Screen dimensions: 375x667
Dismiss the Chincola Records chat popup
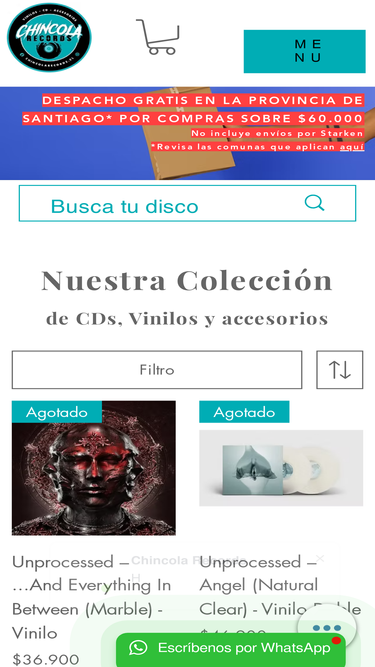pos(320,558)
